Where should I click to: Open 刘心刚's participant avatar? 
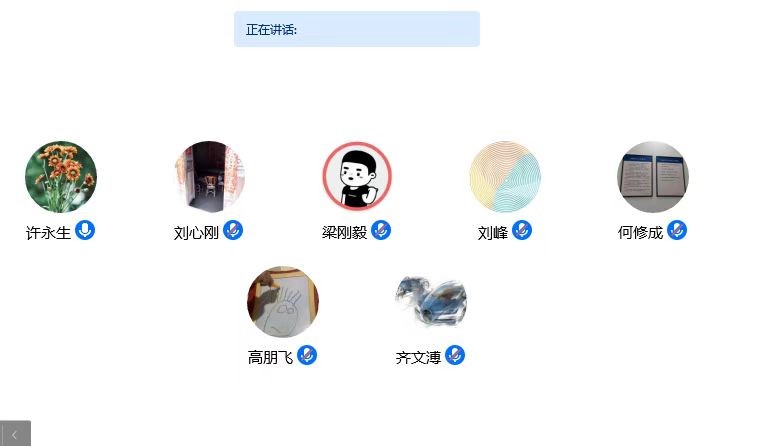coord(209,177)
